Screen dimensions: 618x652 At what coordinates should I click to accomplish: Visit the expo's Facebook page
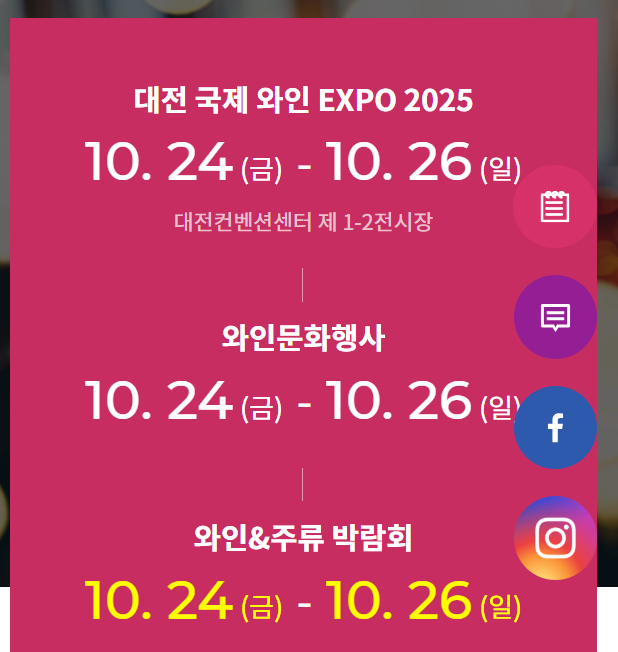[555, 428]
